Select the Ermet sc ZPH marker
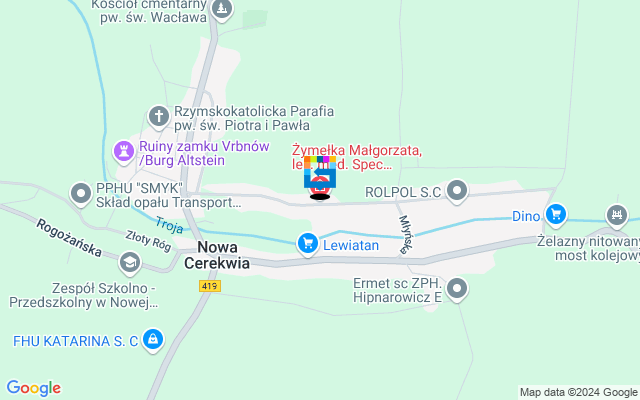This screenshot has height=400, width=640. point(457,290)
